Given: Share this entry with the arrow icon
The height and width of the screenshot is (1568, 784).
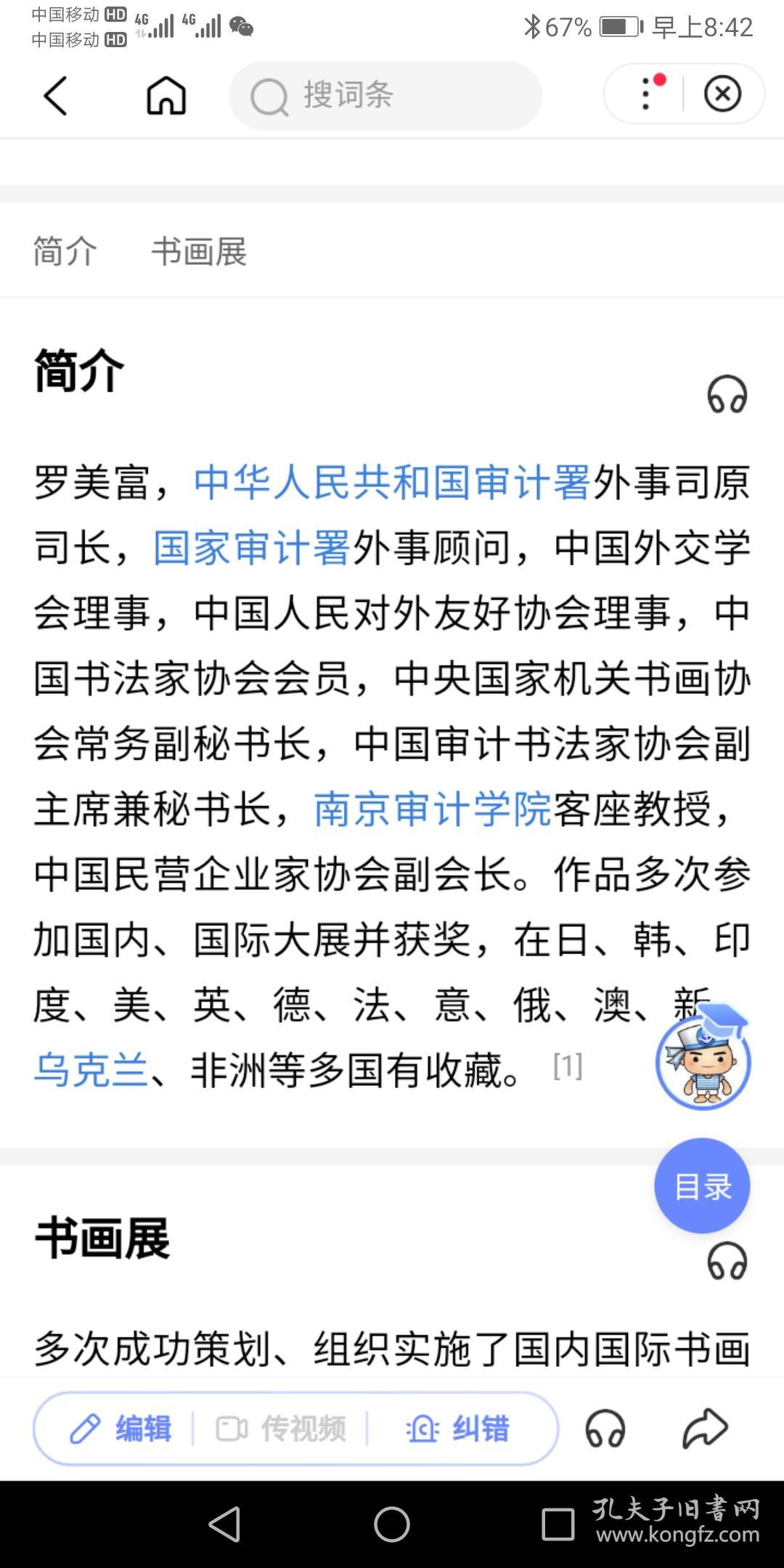Looking at the screenshot, I should (x=704, y=1429).
